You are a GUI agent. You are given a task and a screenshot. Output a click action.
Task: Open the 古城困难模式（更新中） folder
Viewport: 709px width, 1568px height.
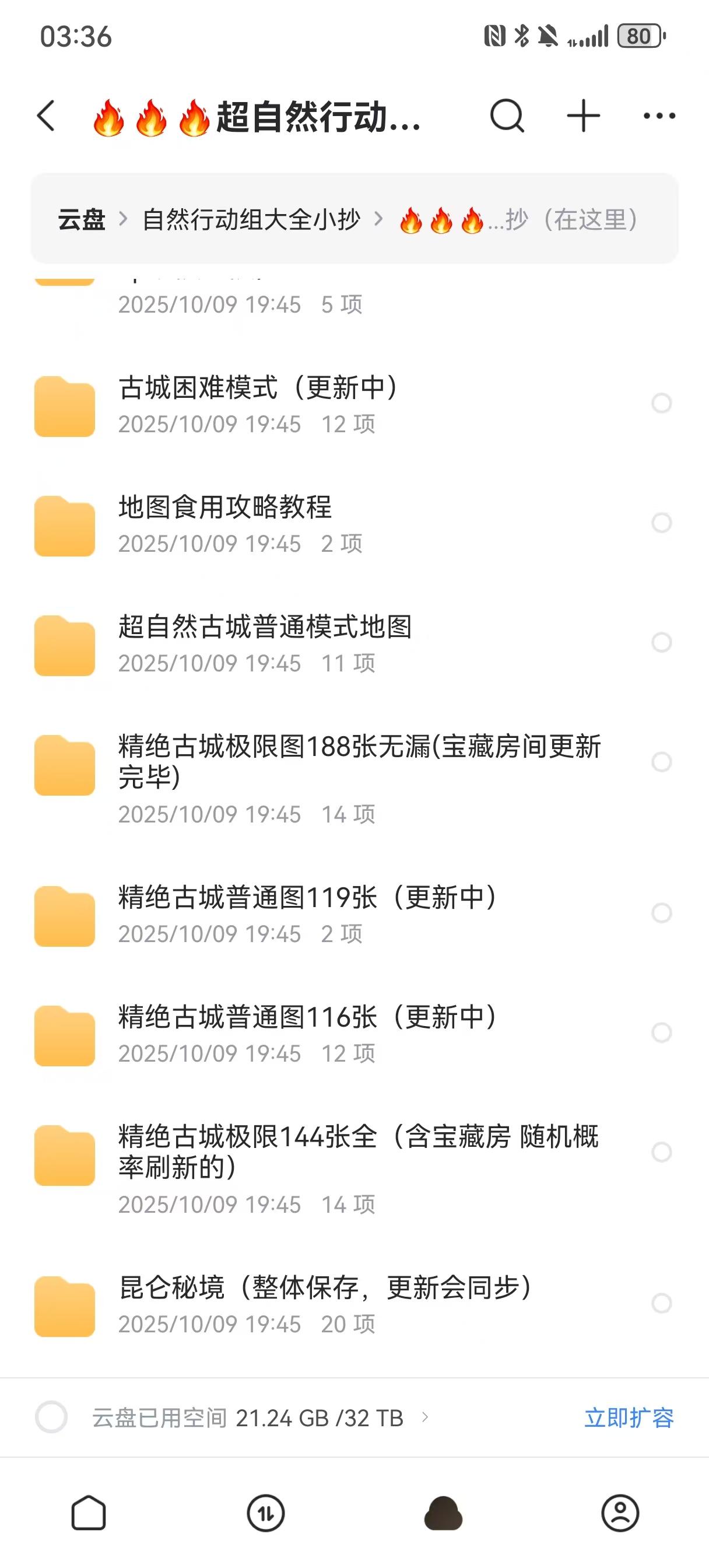[x=258, y=403]
